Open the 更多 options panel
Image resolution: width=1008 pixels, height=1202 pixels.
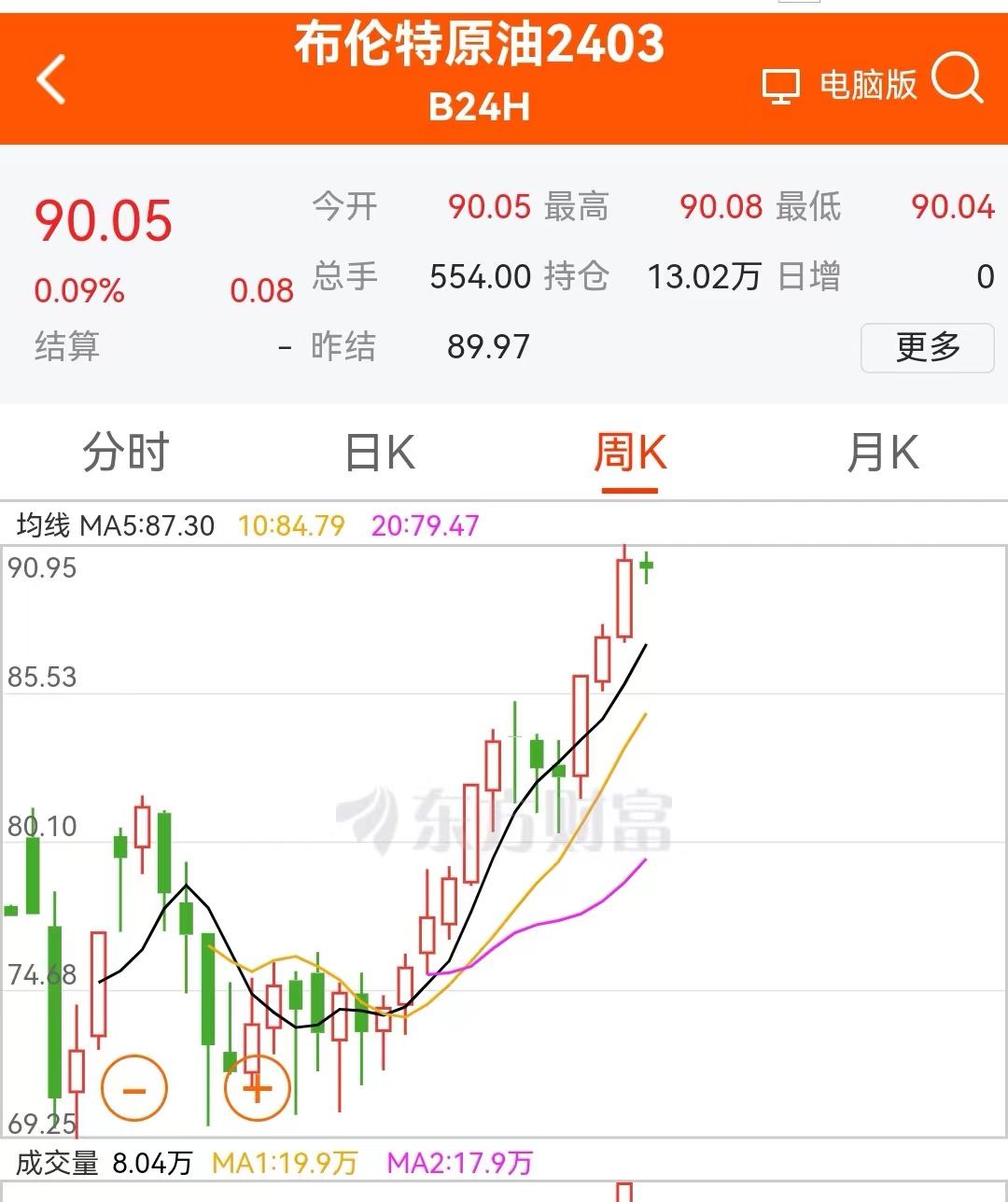926,347
